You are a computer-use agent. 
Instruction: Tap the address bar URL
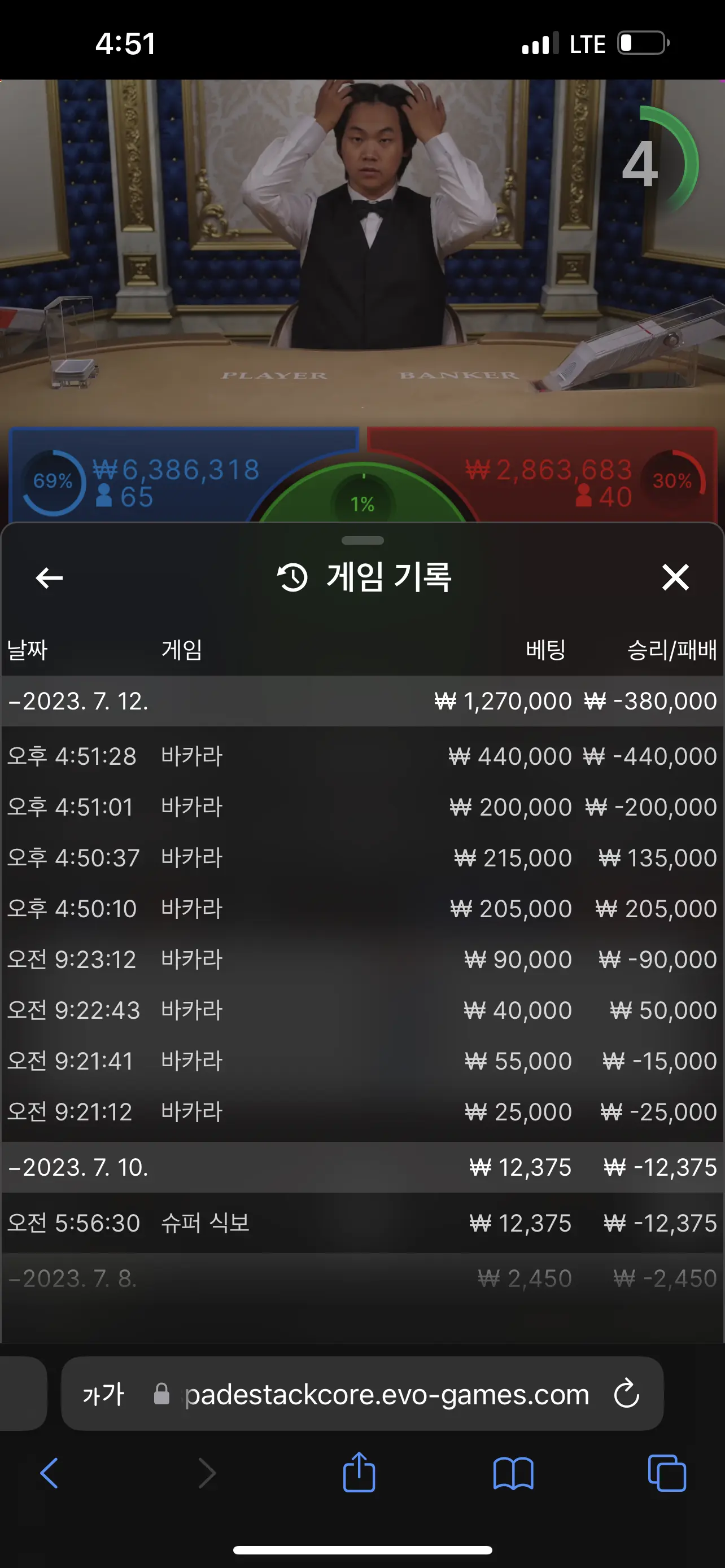pos(387,1395)
